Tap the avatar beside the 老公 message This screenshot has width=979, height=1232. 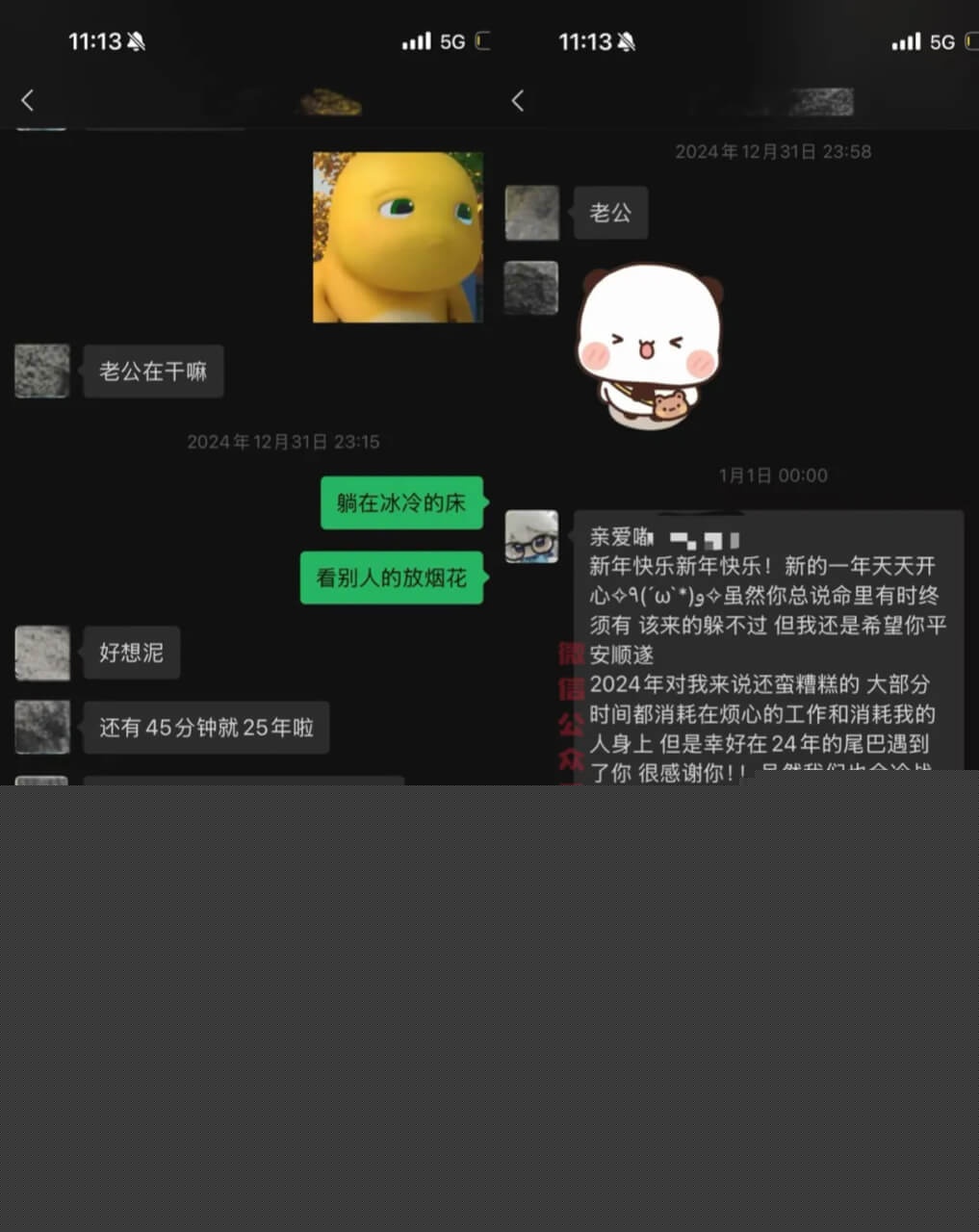tap(531, 212)
